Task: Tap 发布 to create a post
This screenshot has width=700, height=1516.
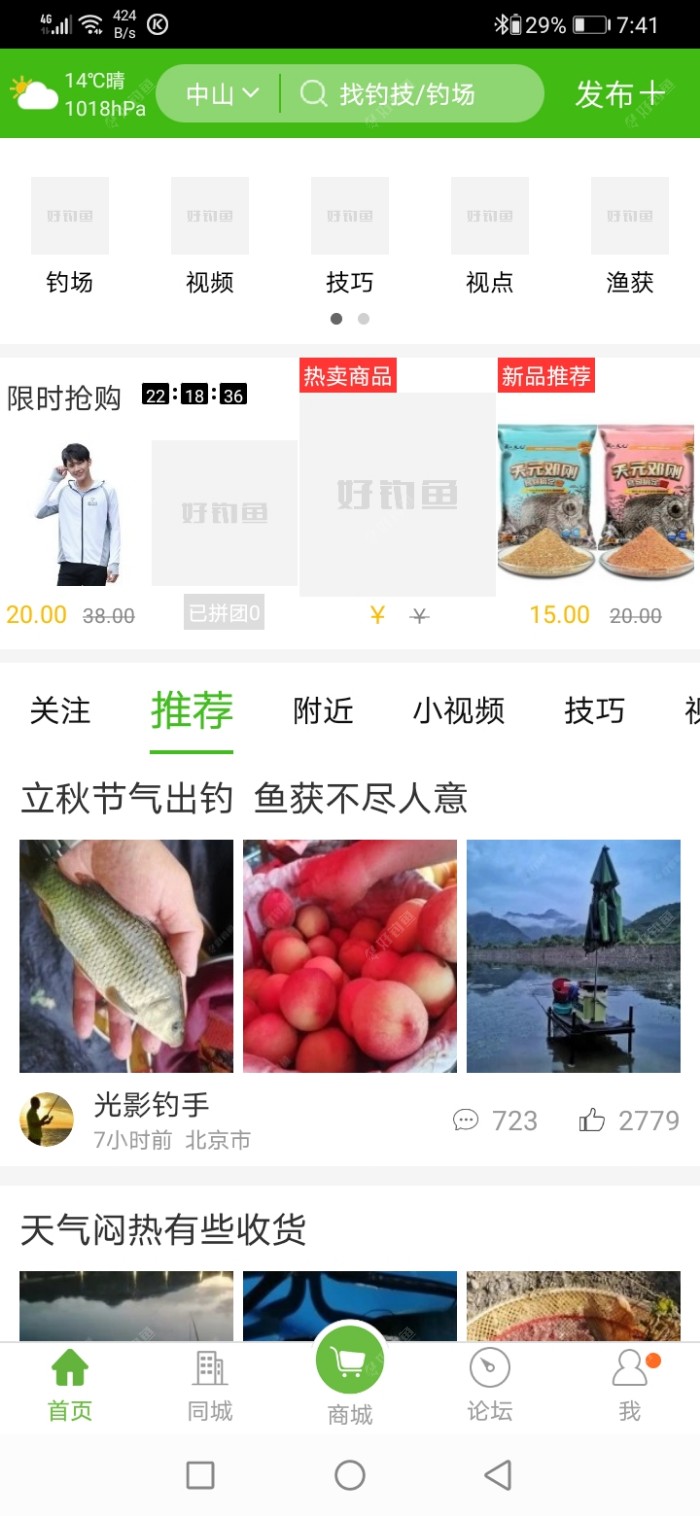Action: pos(619,94)
